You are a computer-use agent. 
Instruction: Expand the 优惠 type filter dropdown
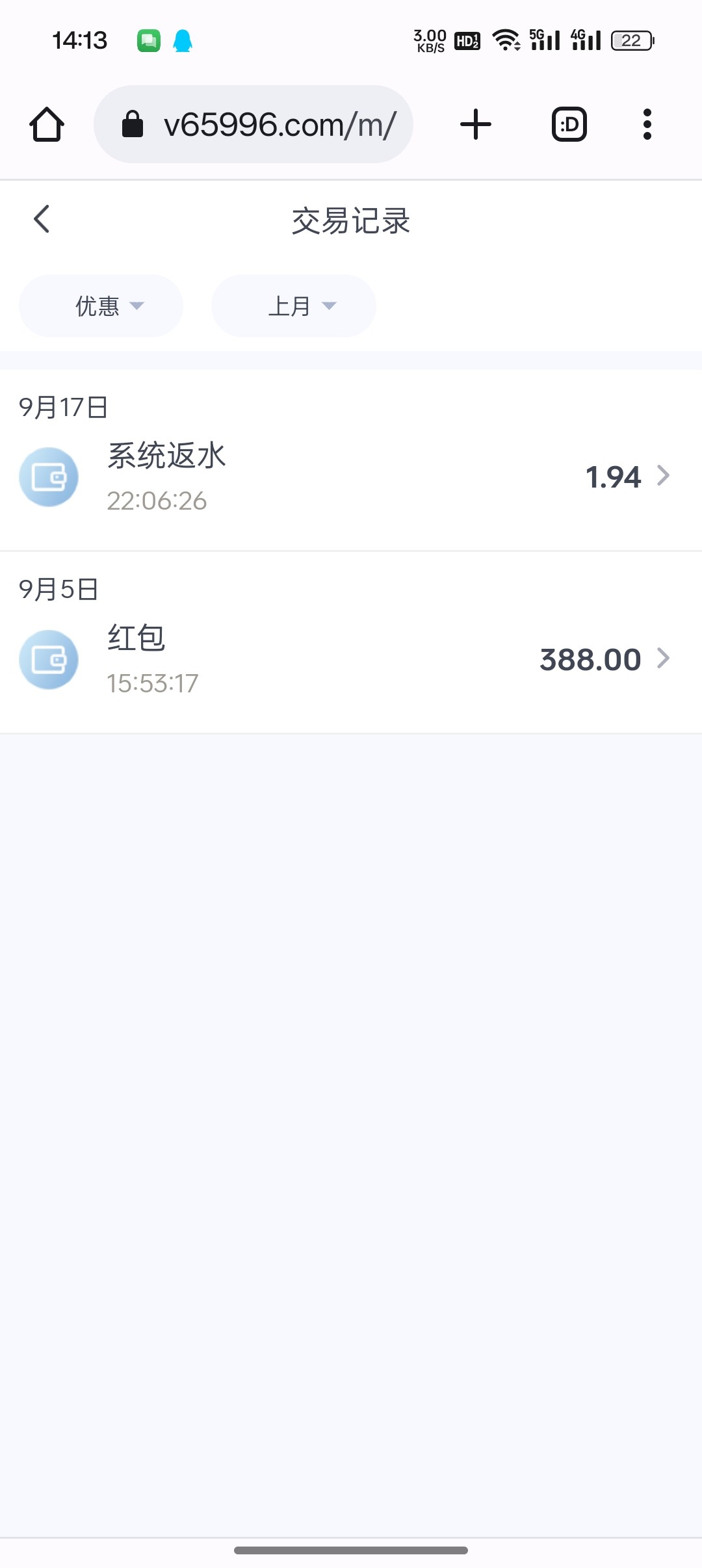pyautogui.click(x=101, y=306)
